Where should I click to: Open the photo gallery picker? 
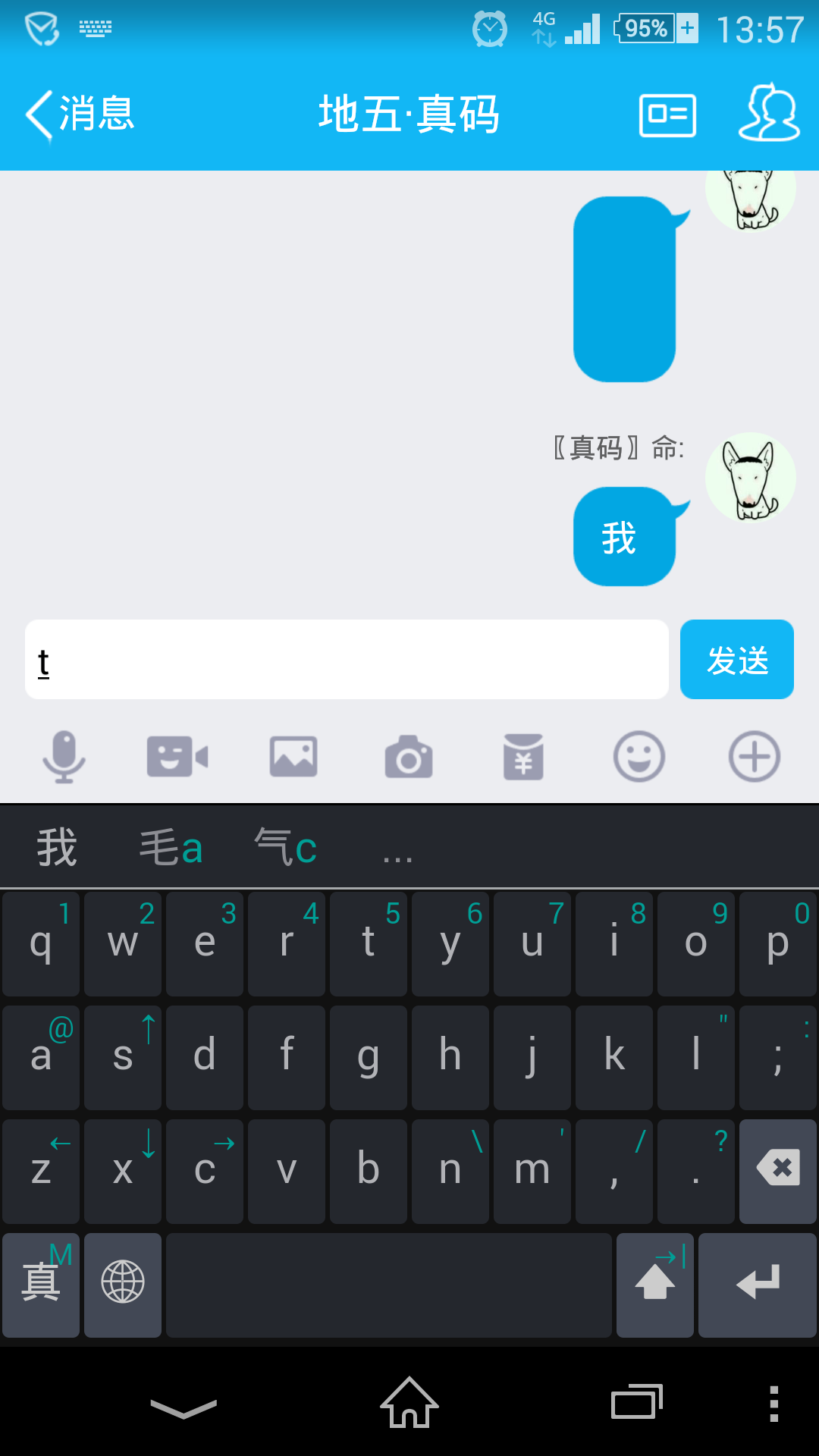(x=293, y=757)
